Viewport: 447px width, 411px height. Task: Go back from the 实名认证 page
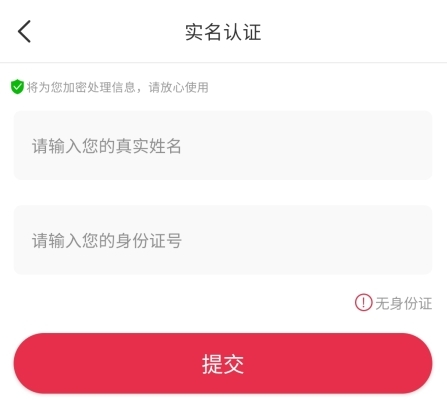[x=24, y=31]
